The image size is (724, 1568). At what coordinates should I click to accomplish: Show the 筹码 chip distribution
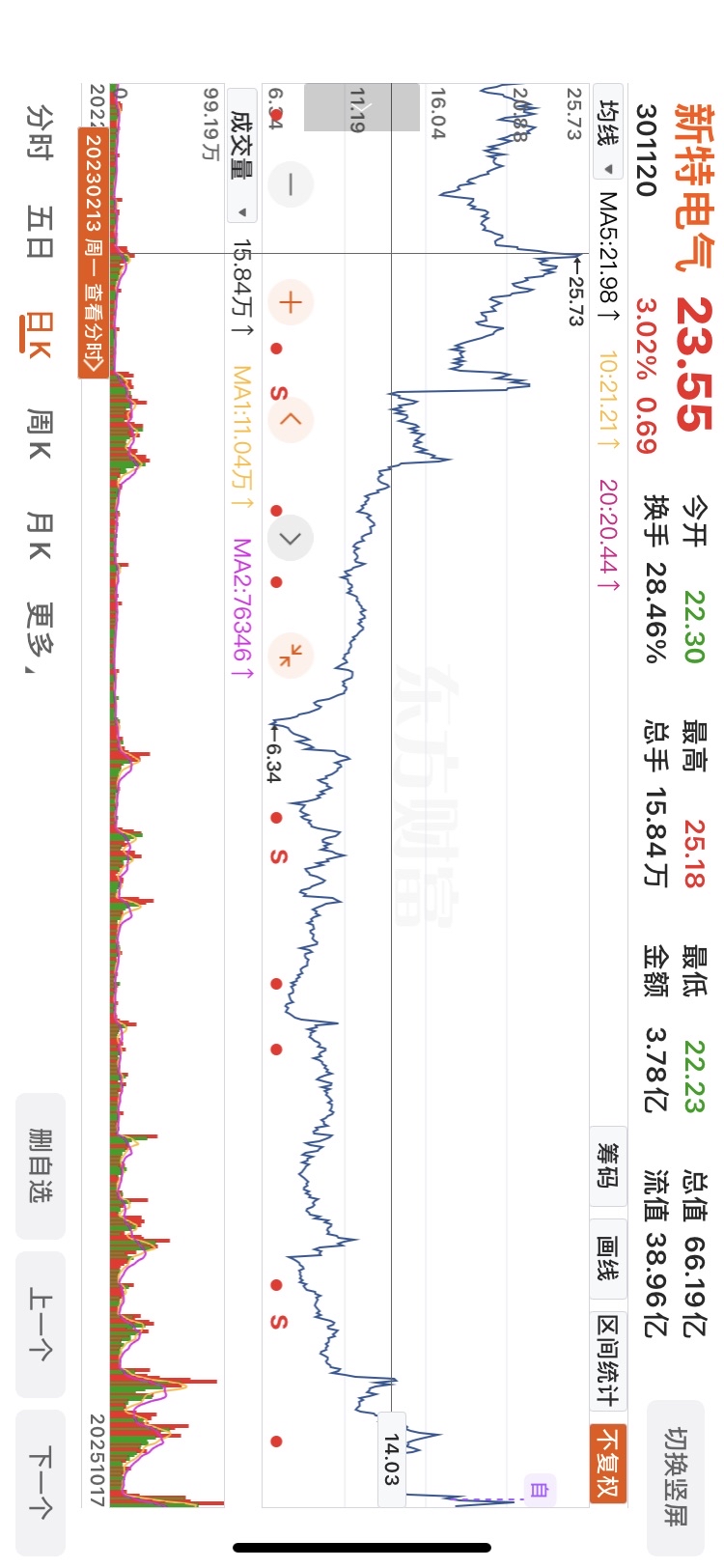click(x=608, y=1165)
